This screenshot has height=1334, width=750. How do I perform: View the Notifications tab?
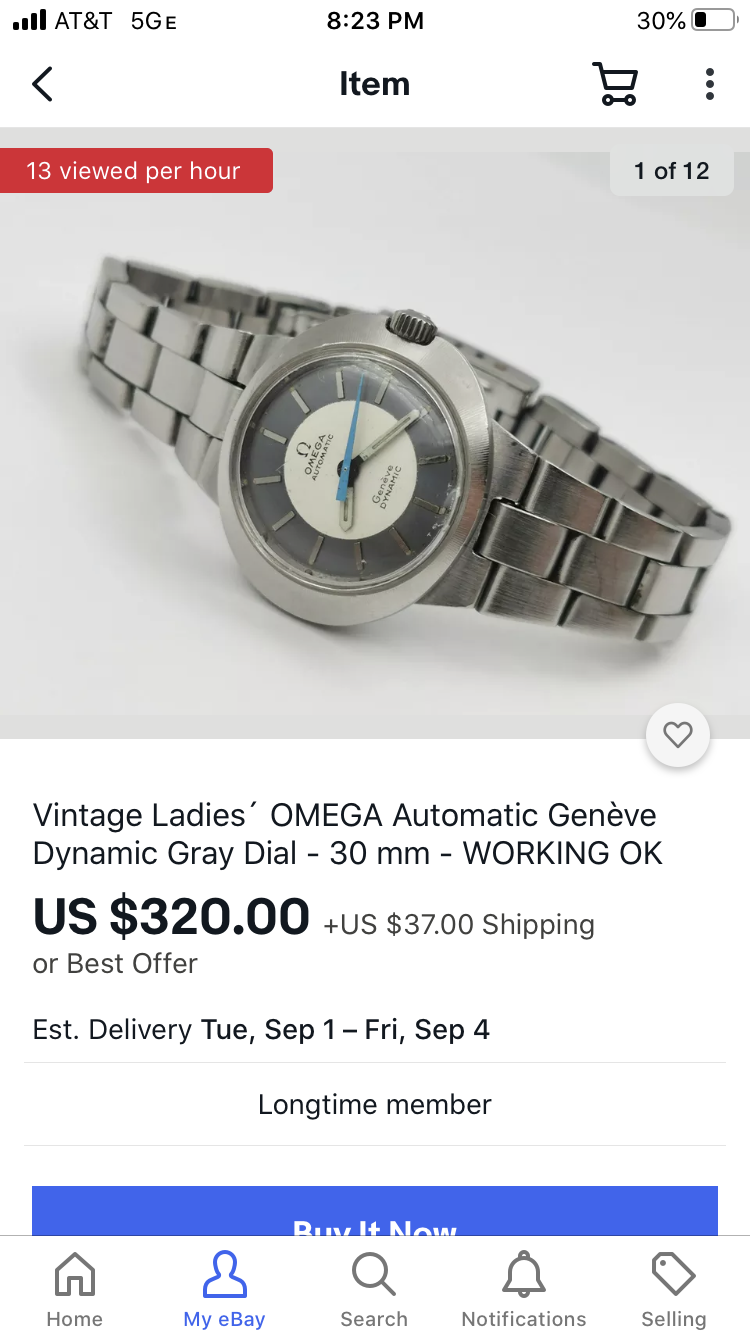click(524, 1290)
